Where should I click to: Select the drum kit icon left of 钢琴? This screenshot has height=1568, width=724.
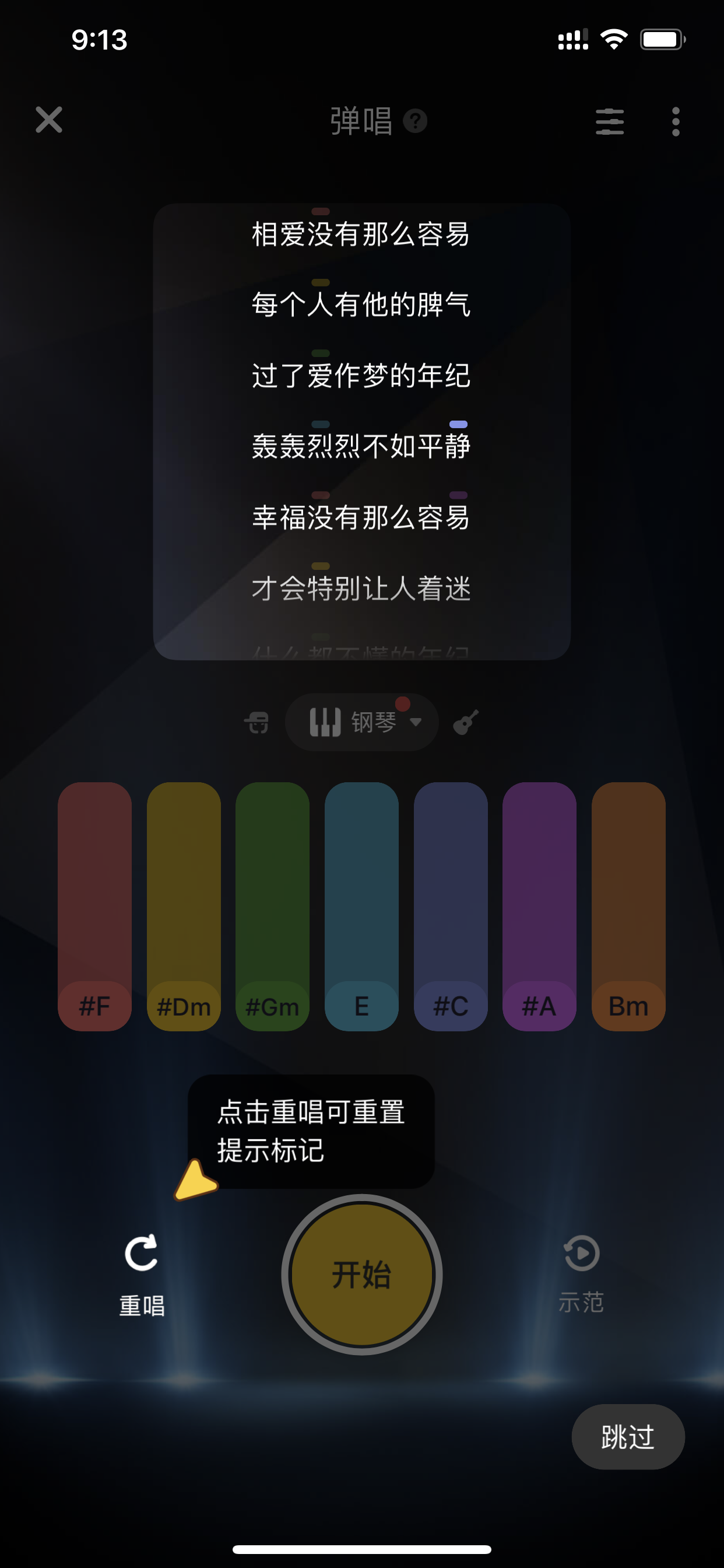pyautogui.click(x=257, y=723)
